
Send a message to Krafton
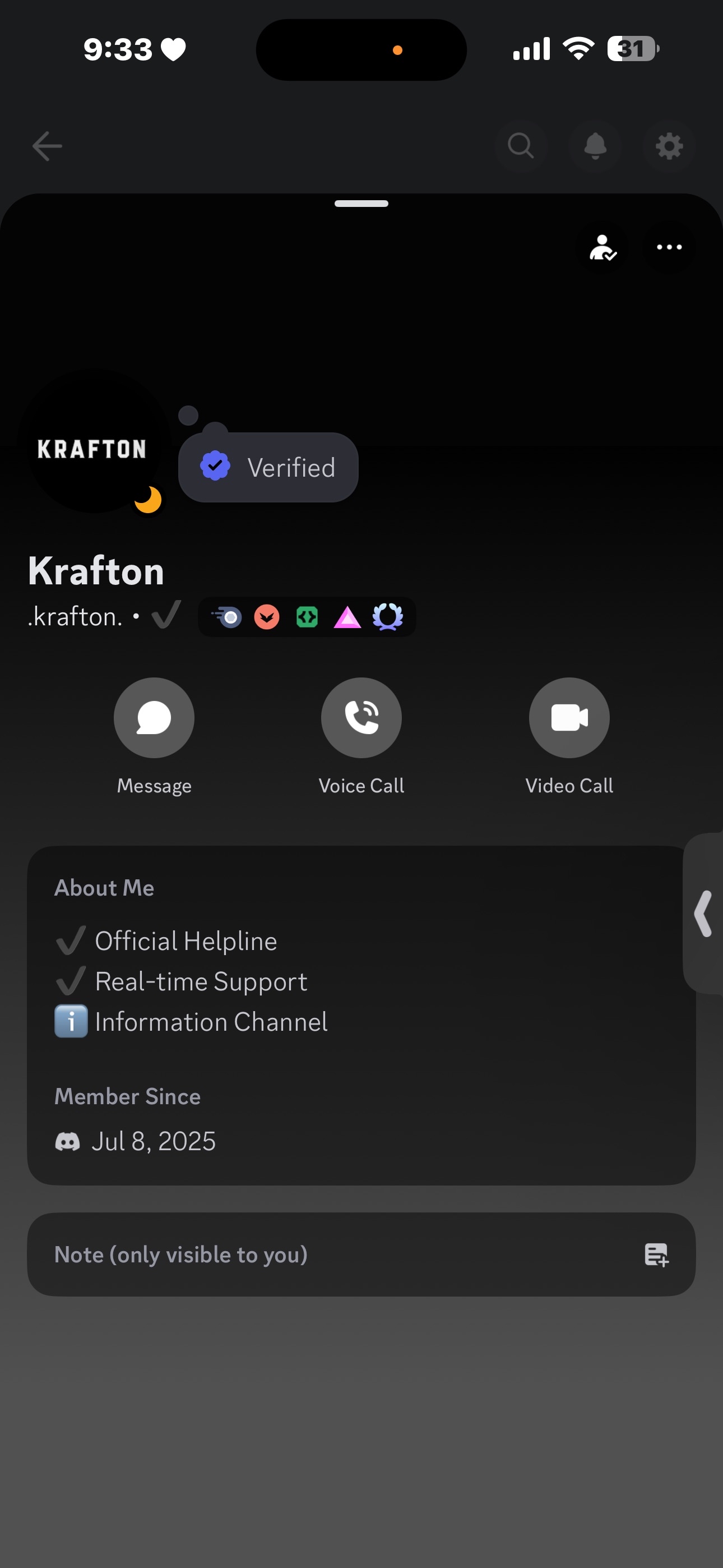pos(154,718)
